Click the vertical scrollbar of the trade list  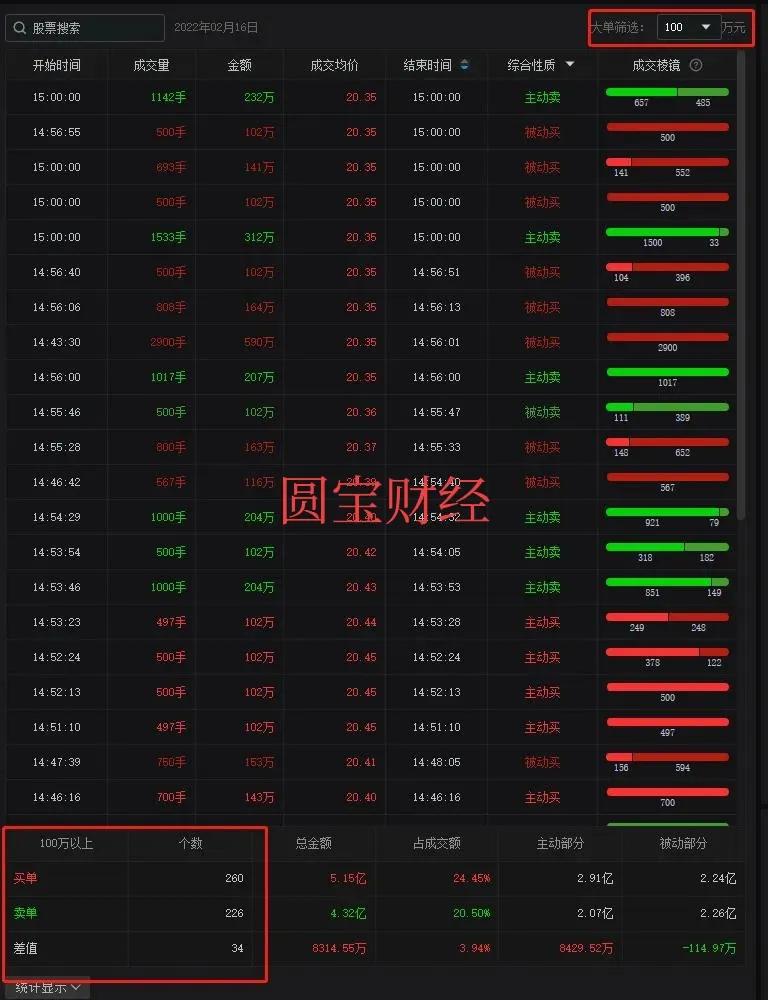(x=741, y=285)
